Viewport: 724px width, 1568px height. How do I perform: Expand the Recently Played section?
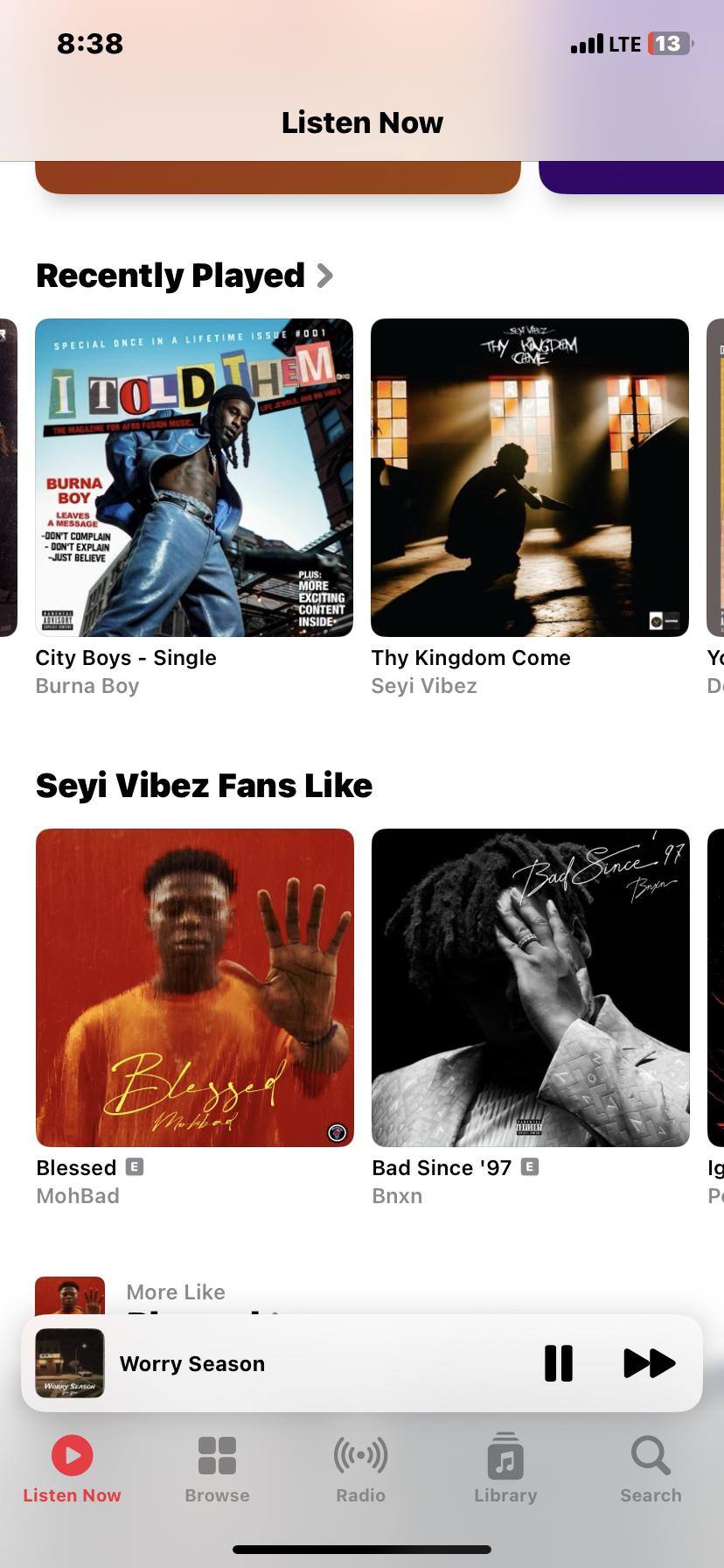coord(184,276)
